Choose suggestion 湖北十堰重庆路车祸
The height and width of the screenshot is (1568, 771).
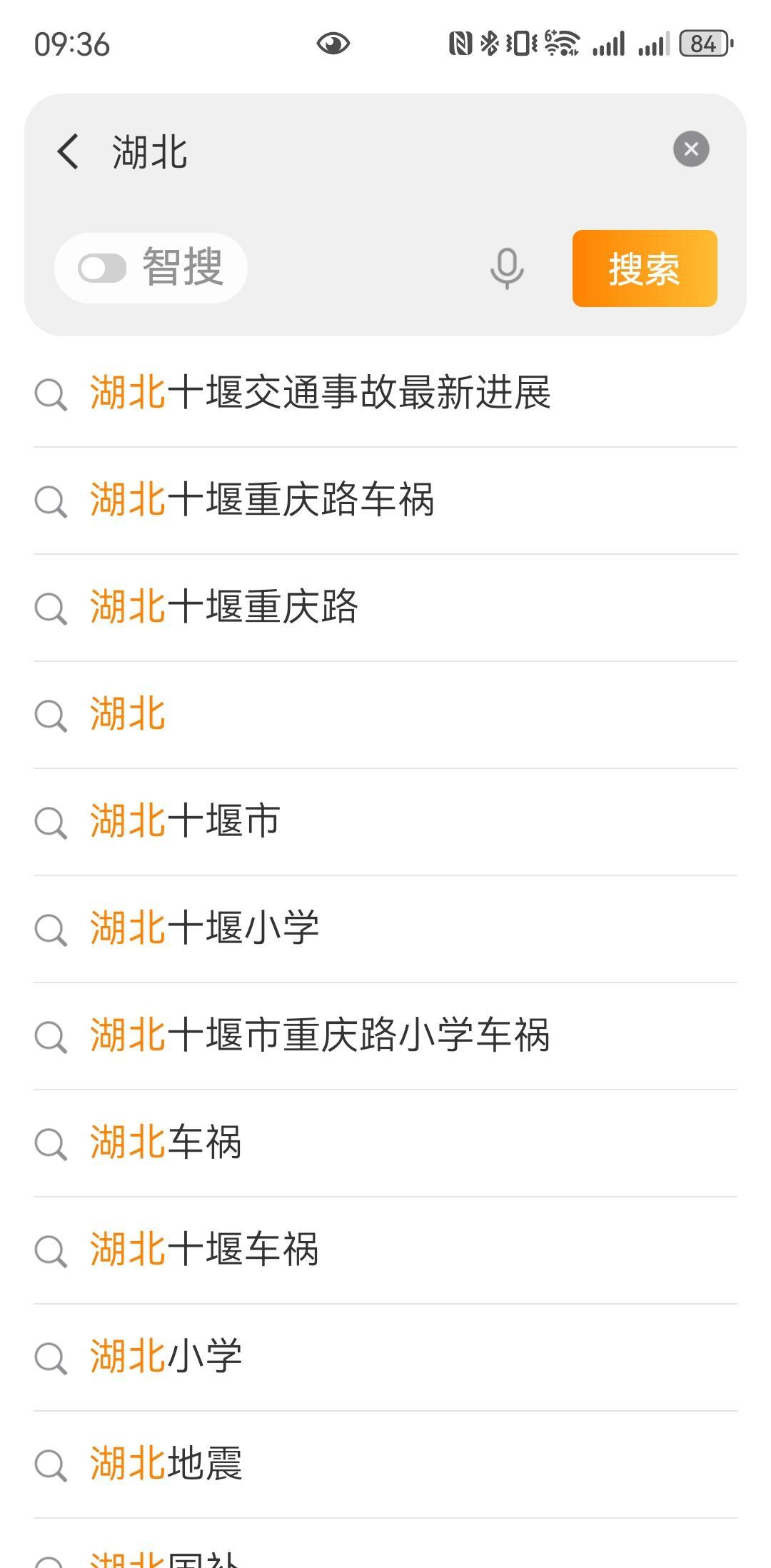[x=262, y=500]
